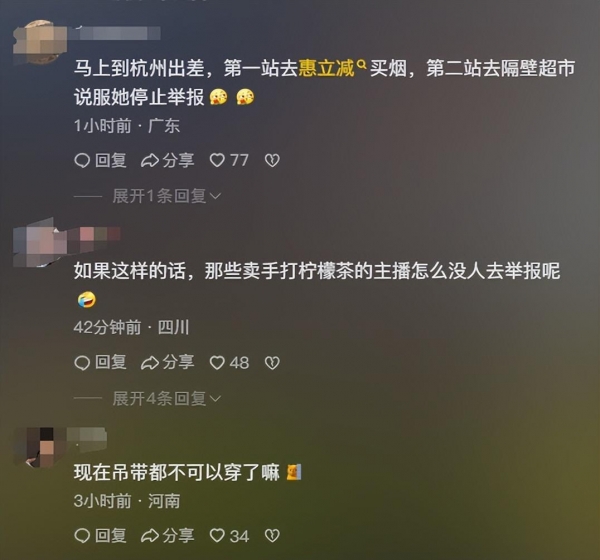Dislike the 杭州出差 comment
This screenshot has height=560, width=600.
coord(271,160)
